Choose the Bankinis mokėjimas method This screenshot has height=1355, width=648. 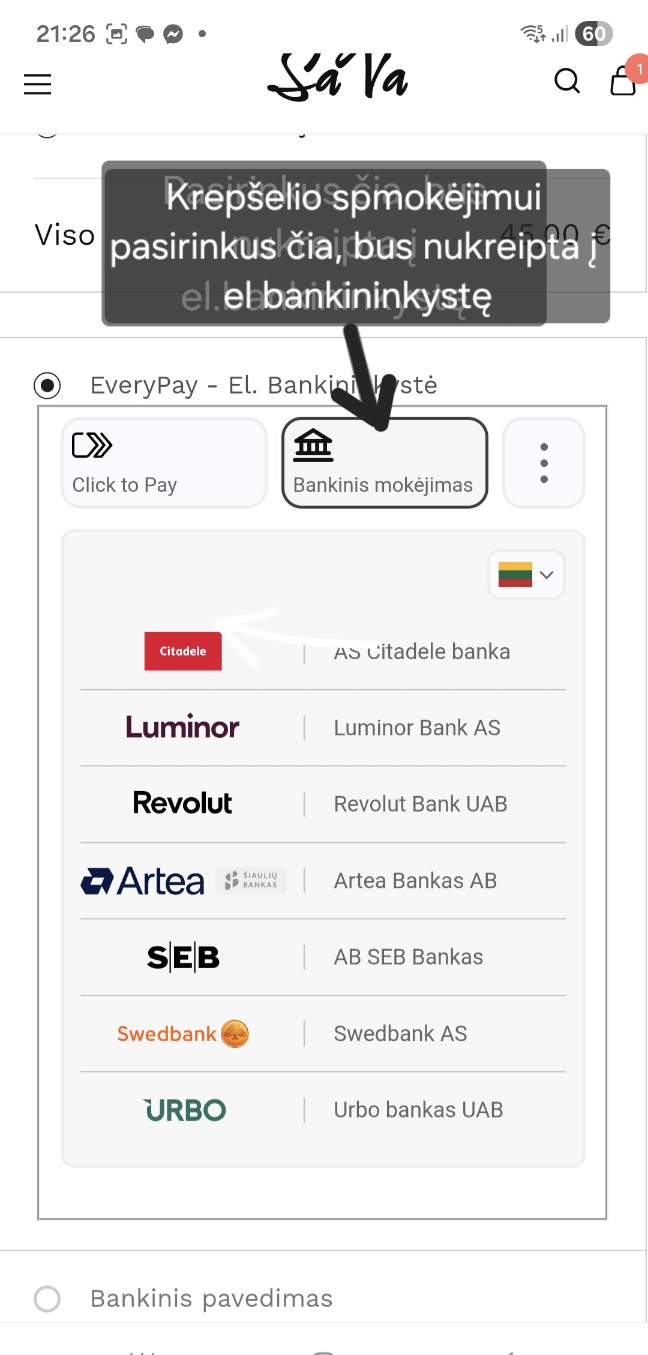click(x=384, y=463)
